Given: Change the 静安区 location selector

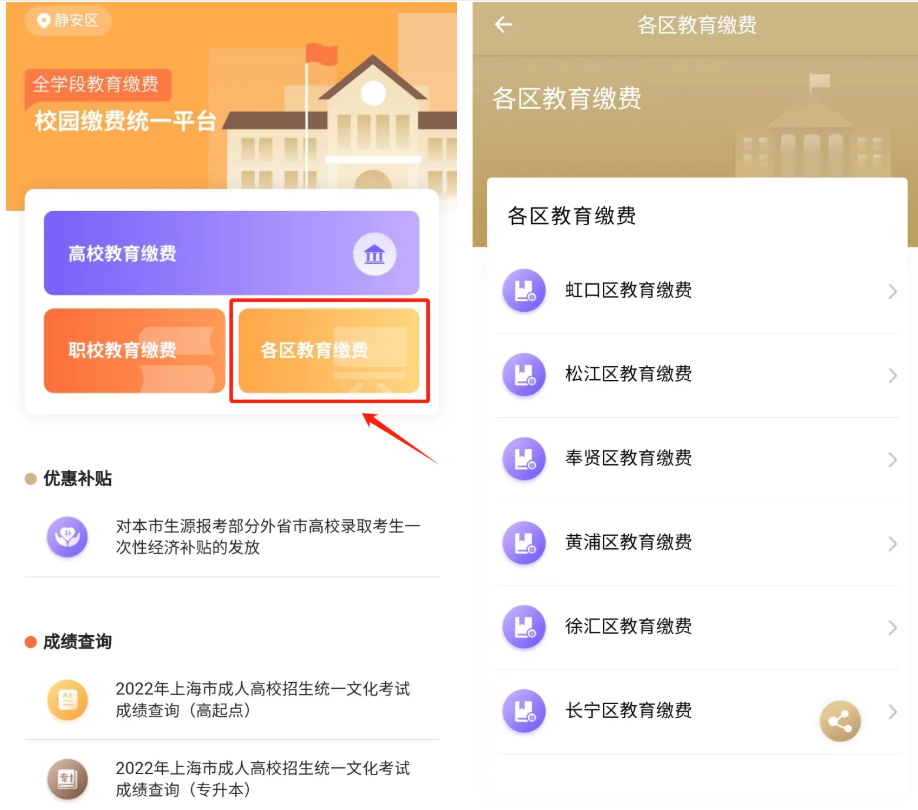Looking at the screenshot, I should [x=68, y=20].
